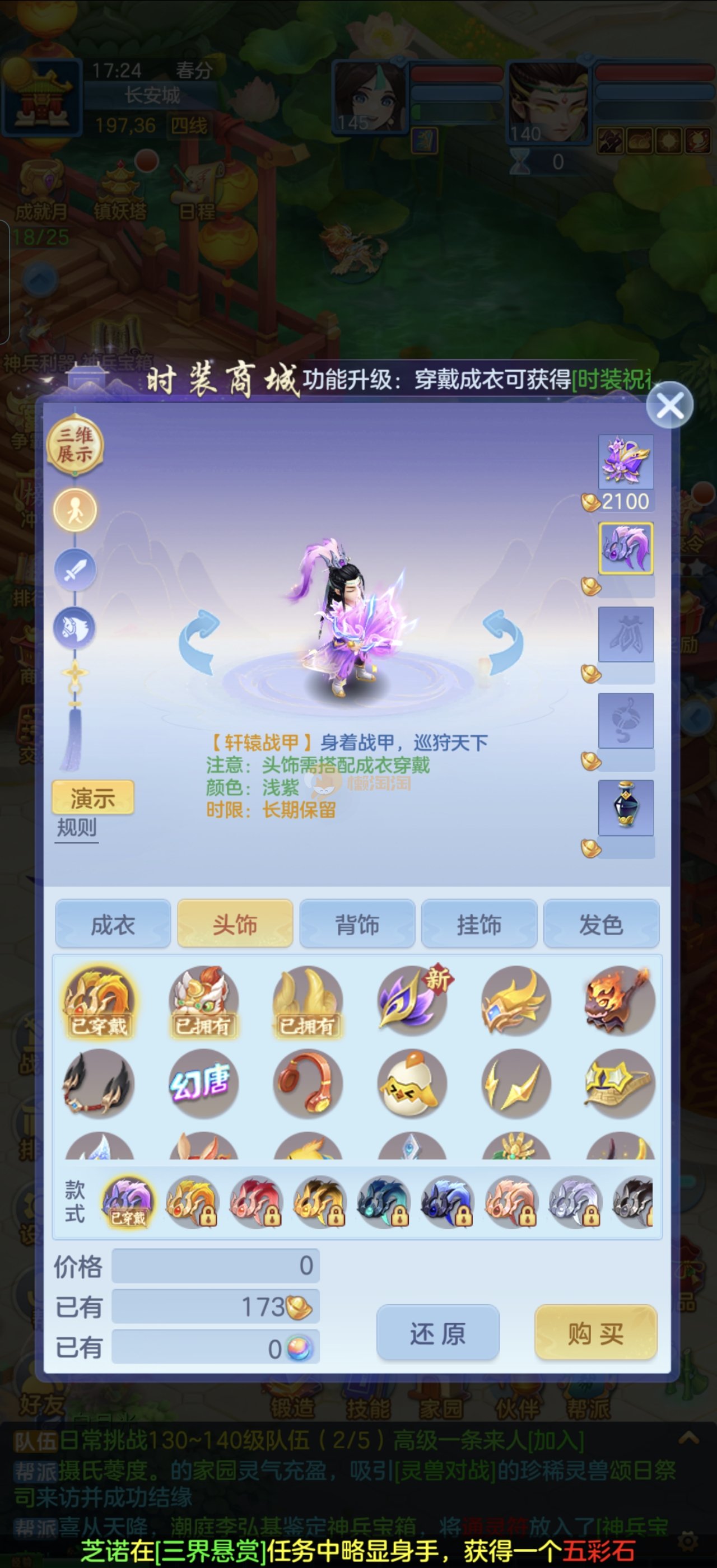Screen dimensions: 717x1568
Task: Switch to the 挂饰 pendant tab
Action: click(x=479, y=925)
